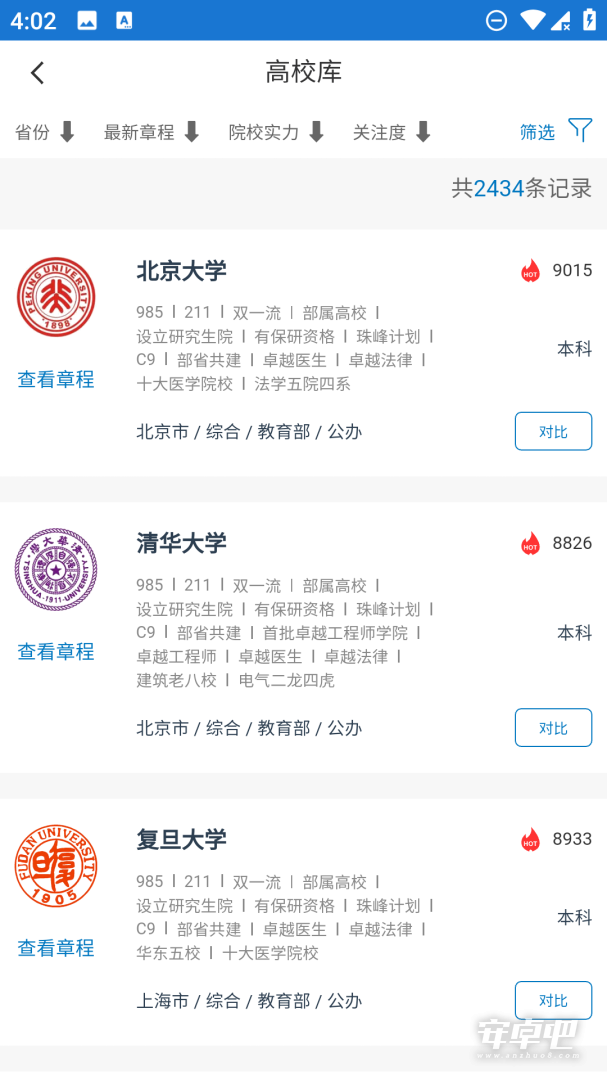Sort by 院校实力
607x1080 pixels.
click(x=276, y=132)
